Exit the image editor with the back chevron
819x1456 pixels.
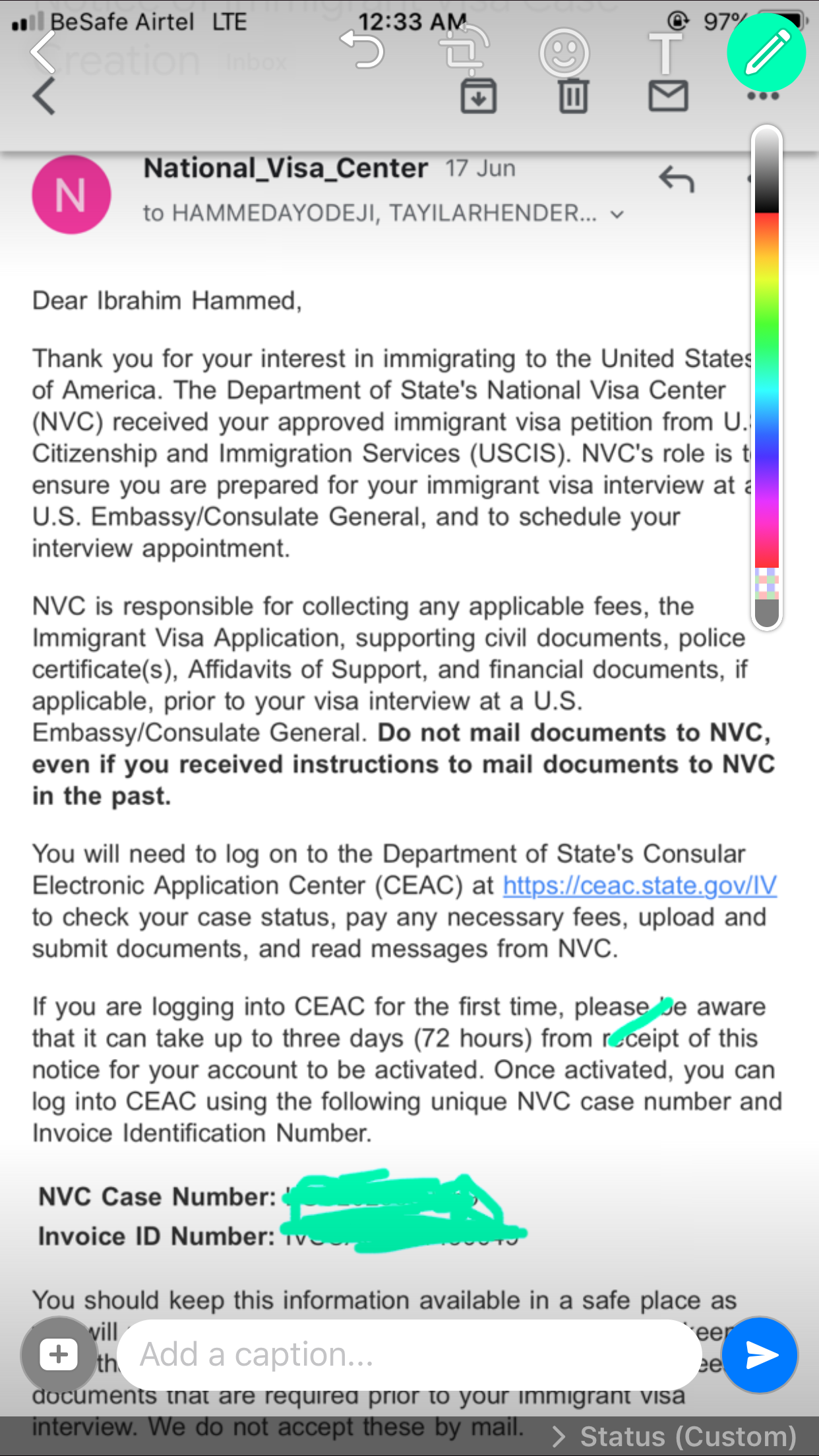(44, 51)
